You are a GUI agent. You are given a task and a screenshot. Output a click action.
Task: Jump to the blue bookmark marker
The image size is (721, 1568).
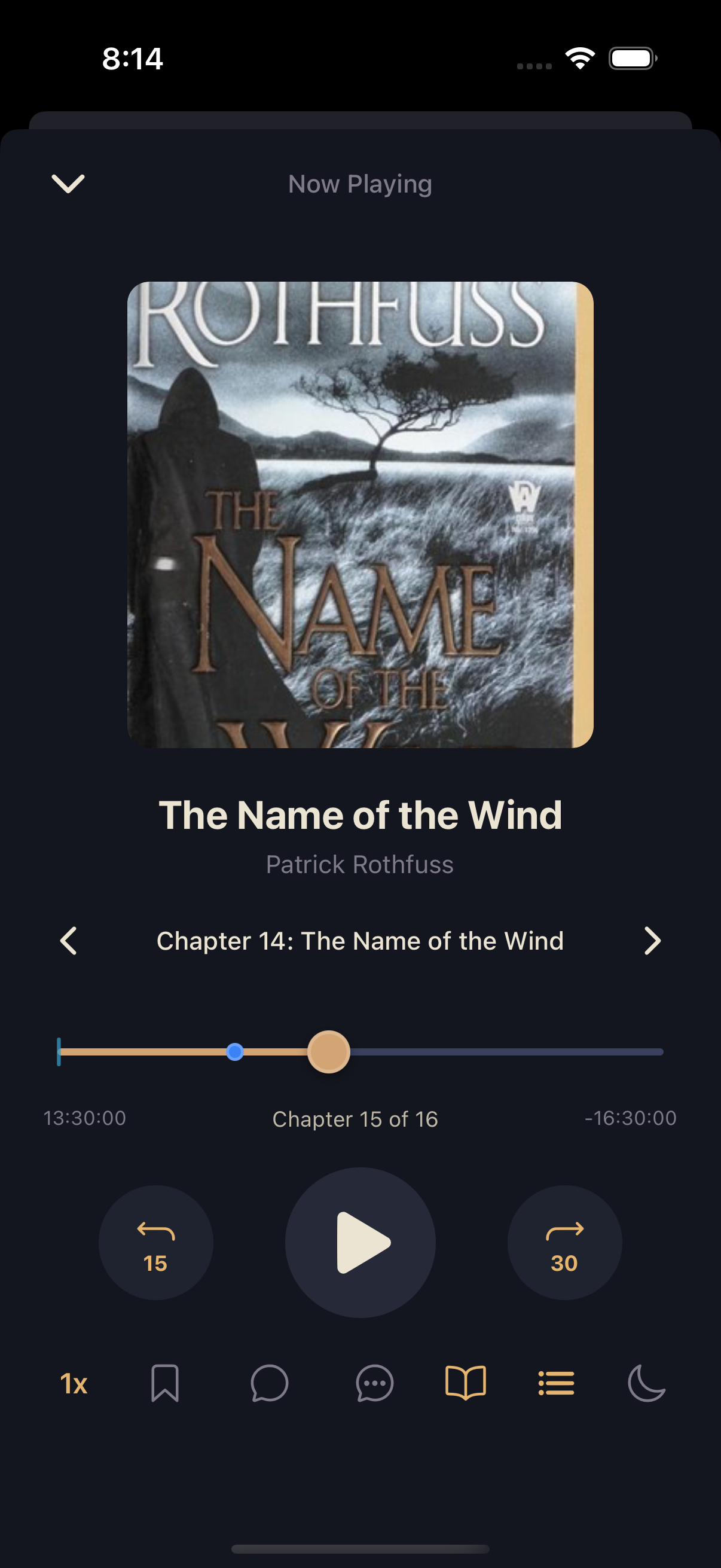pyautogui.click(x=235, y=1051)
